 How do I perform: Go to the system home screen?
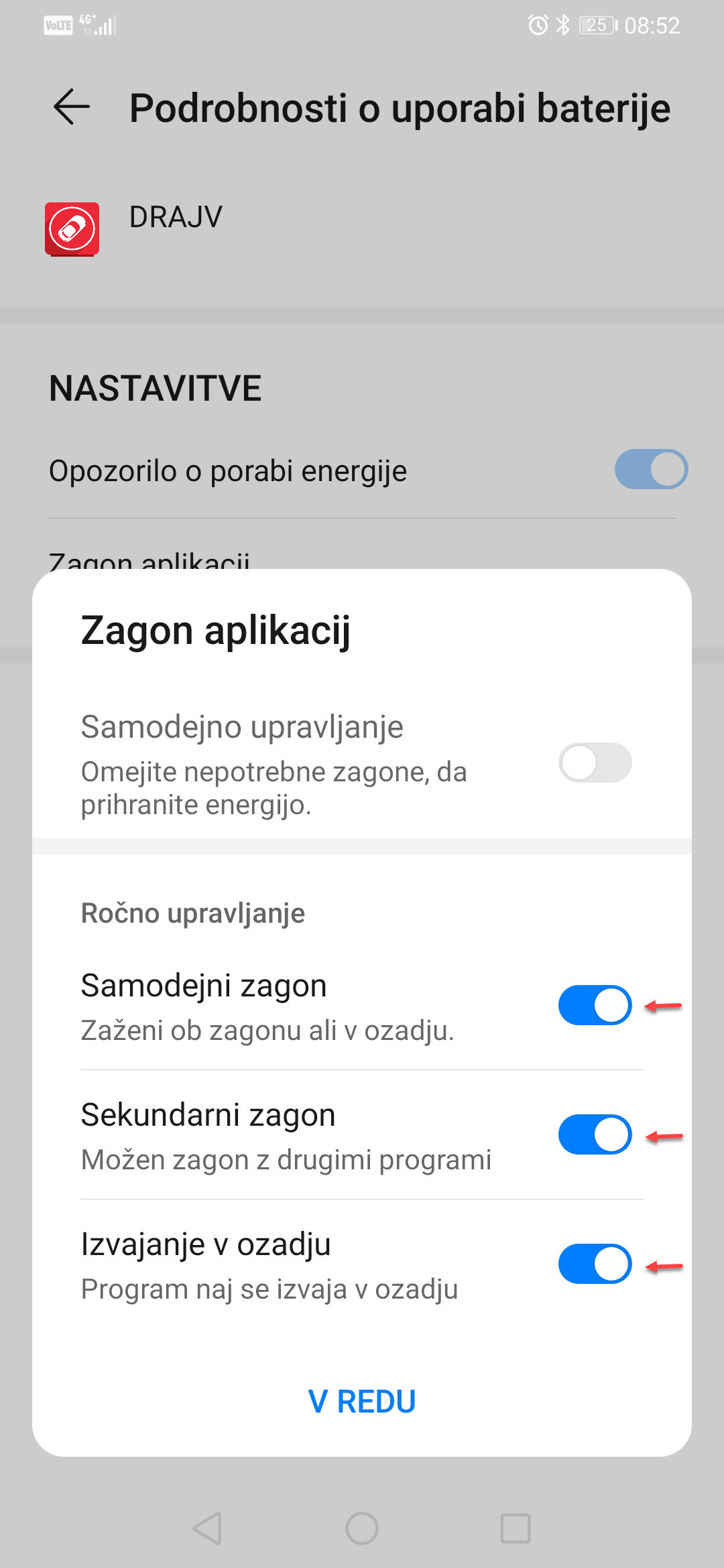click(x=362, y=1529)
